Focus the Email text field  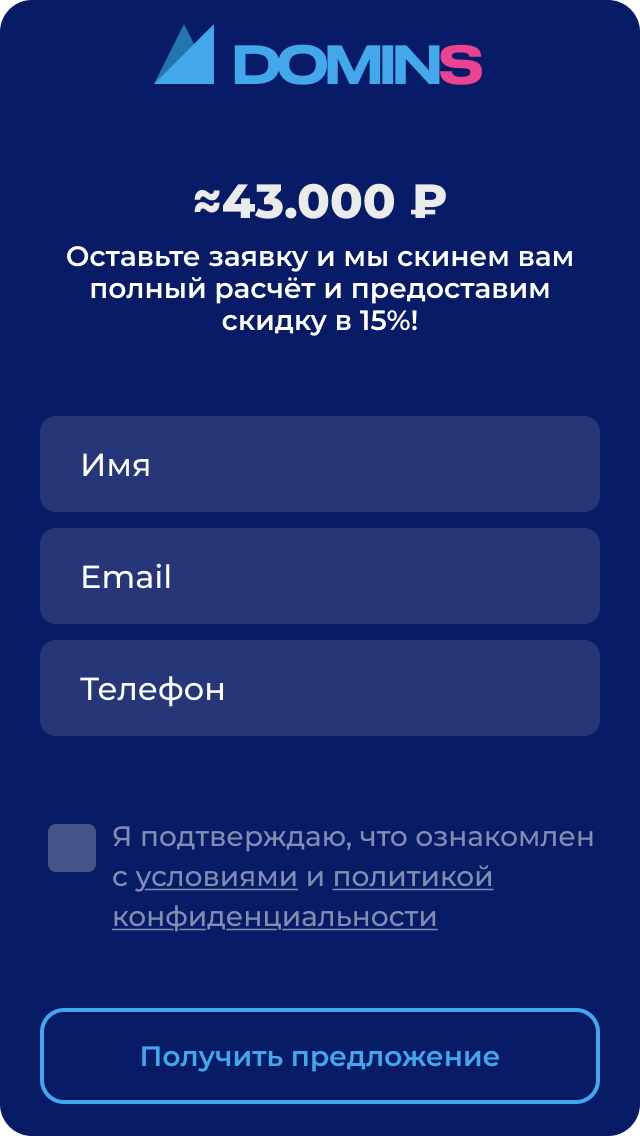click(320, 576)
